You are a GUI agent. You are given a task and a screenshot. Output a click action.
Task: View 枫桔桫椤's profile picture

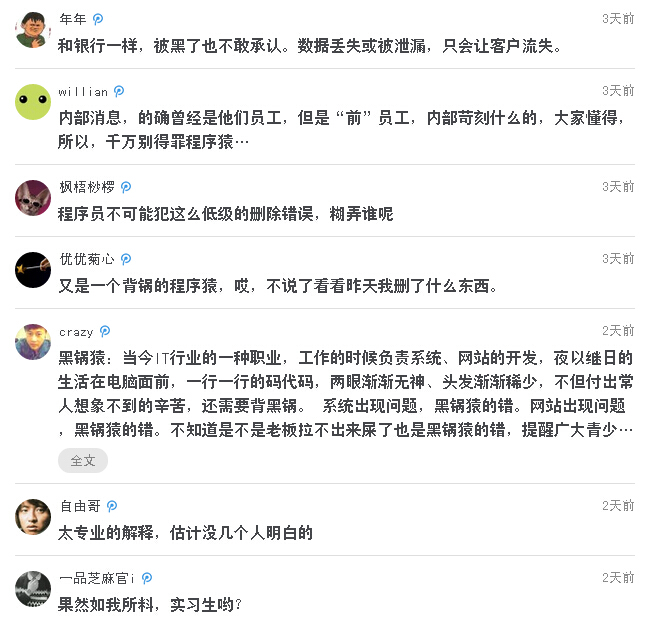(33, 198)
